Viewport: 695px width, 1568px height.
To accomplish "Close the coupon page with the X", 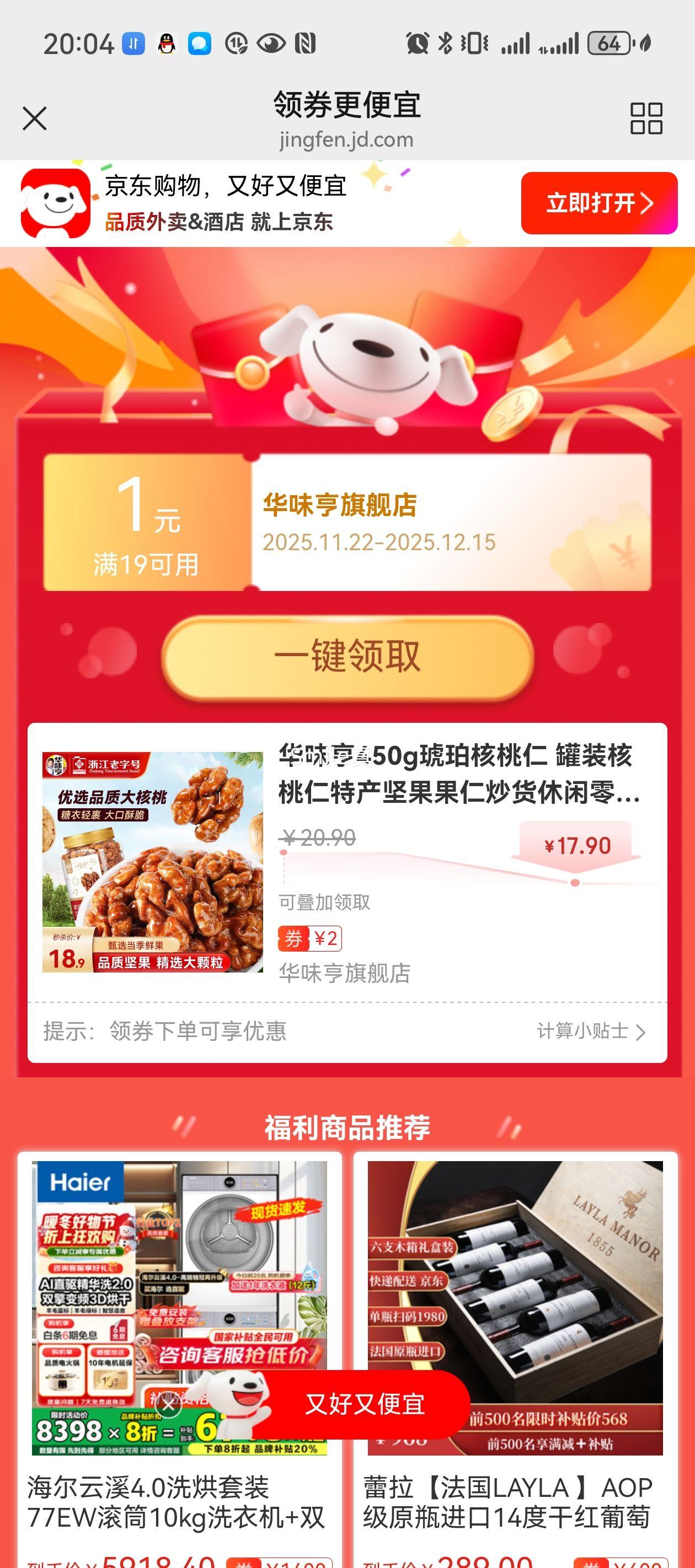I will (35, 117).
